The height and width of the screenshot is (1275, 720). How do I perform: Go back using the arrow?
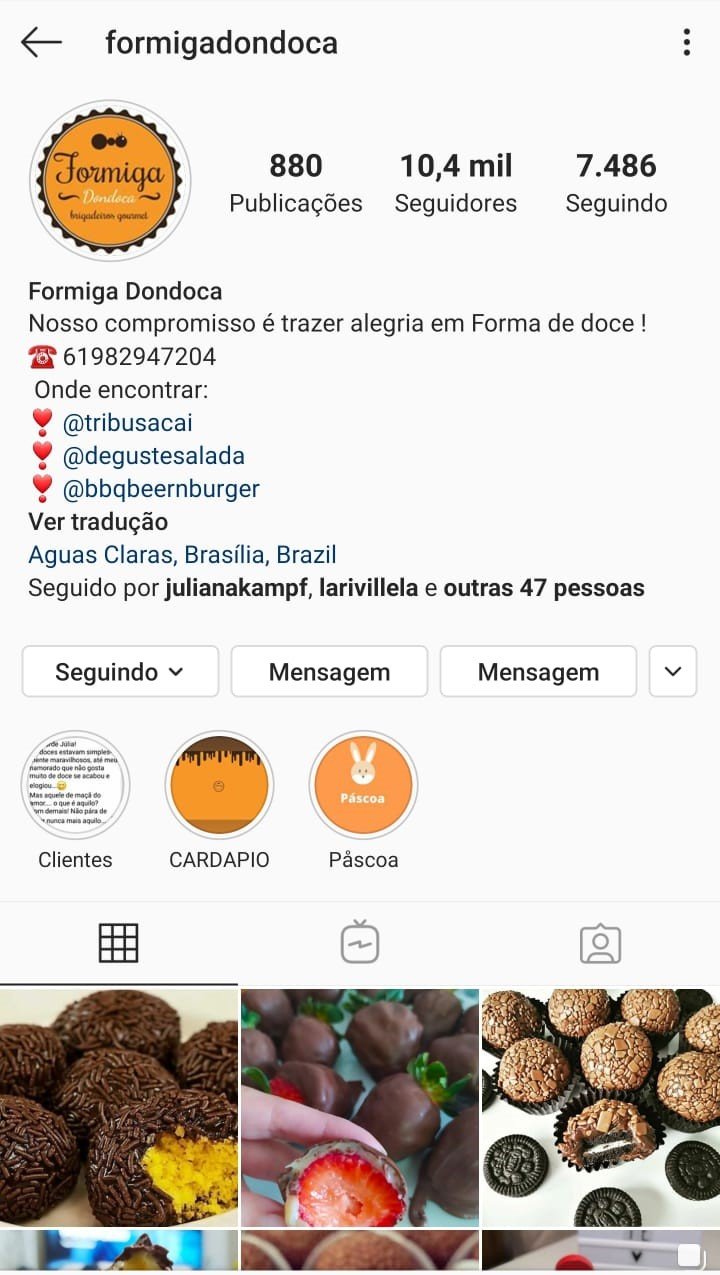tap(41, 42)
